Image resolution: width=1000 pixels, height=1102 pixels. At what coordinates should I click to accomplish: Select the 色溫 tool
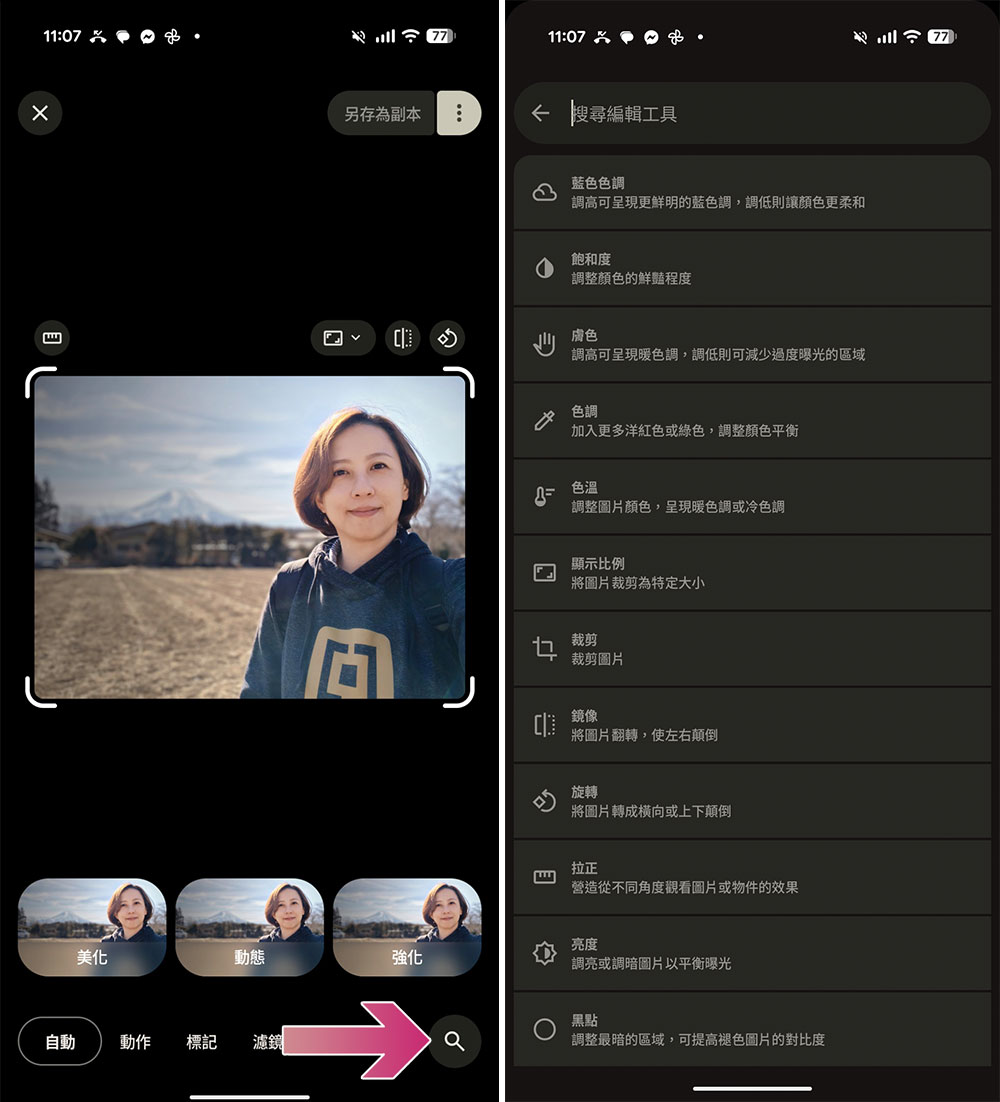(752, 497)
